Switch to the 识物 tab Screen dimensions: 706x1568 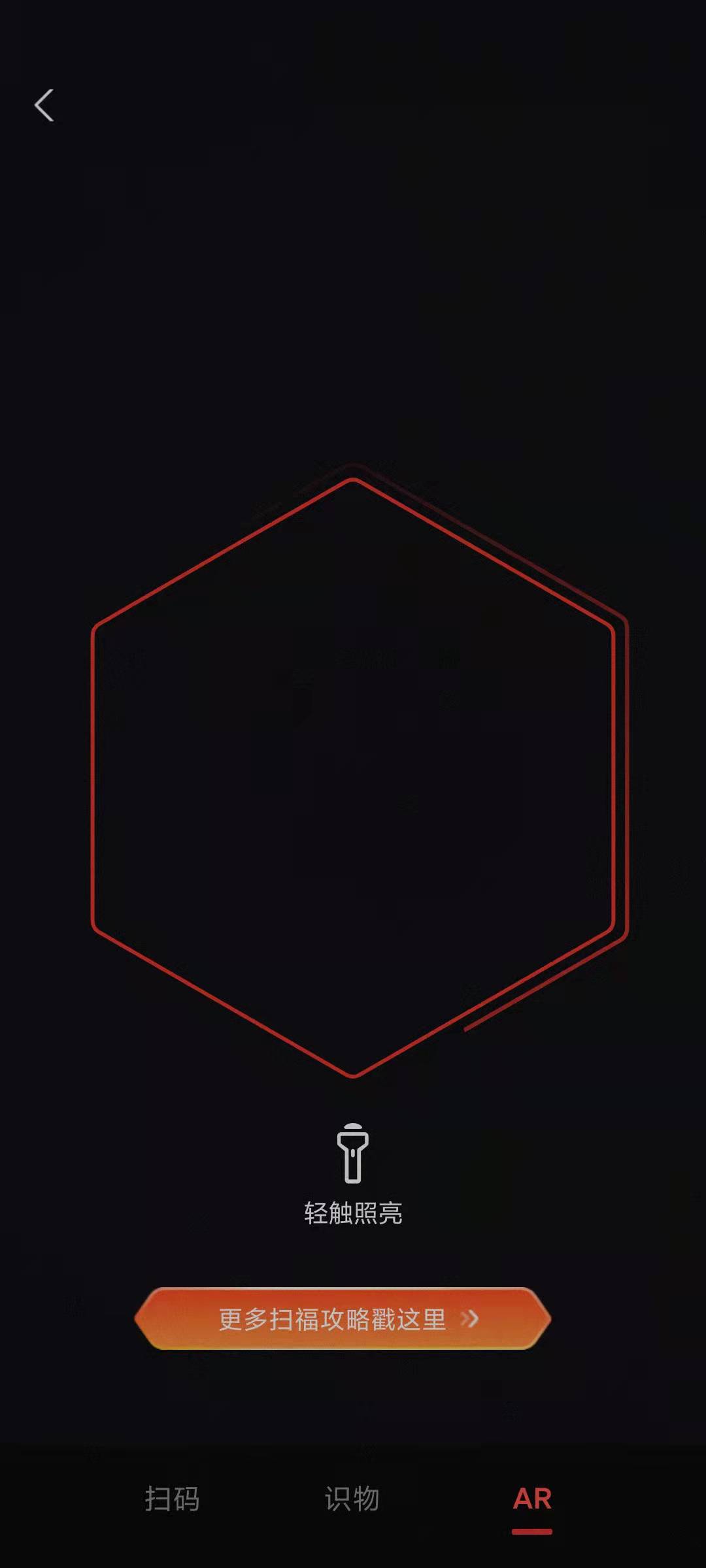coord(352,1499)
